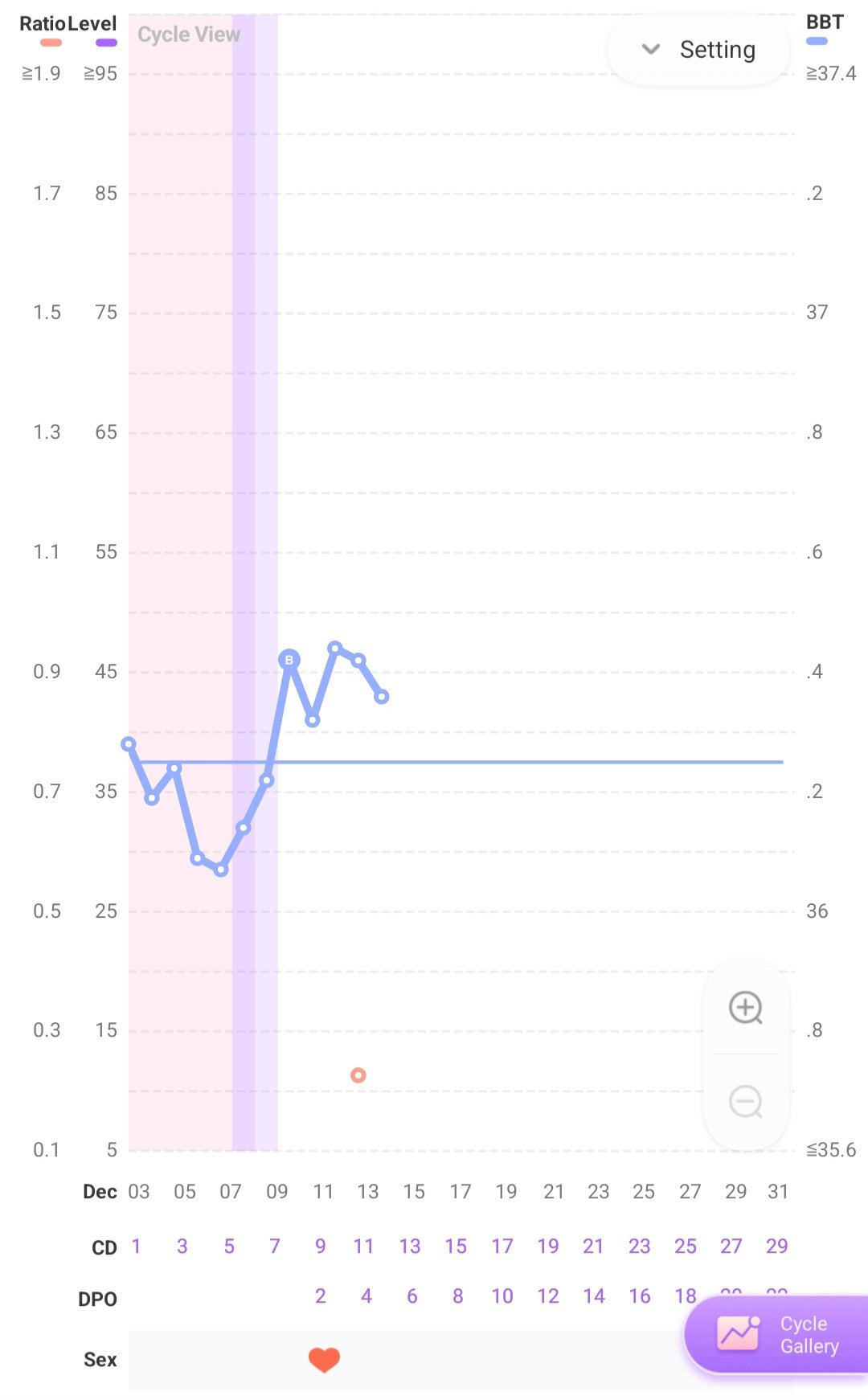Expand the Setting dropdown
Viewport: 868px width, 1400px height.
[x=698, y=50]
